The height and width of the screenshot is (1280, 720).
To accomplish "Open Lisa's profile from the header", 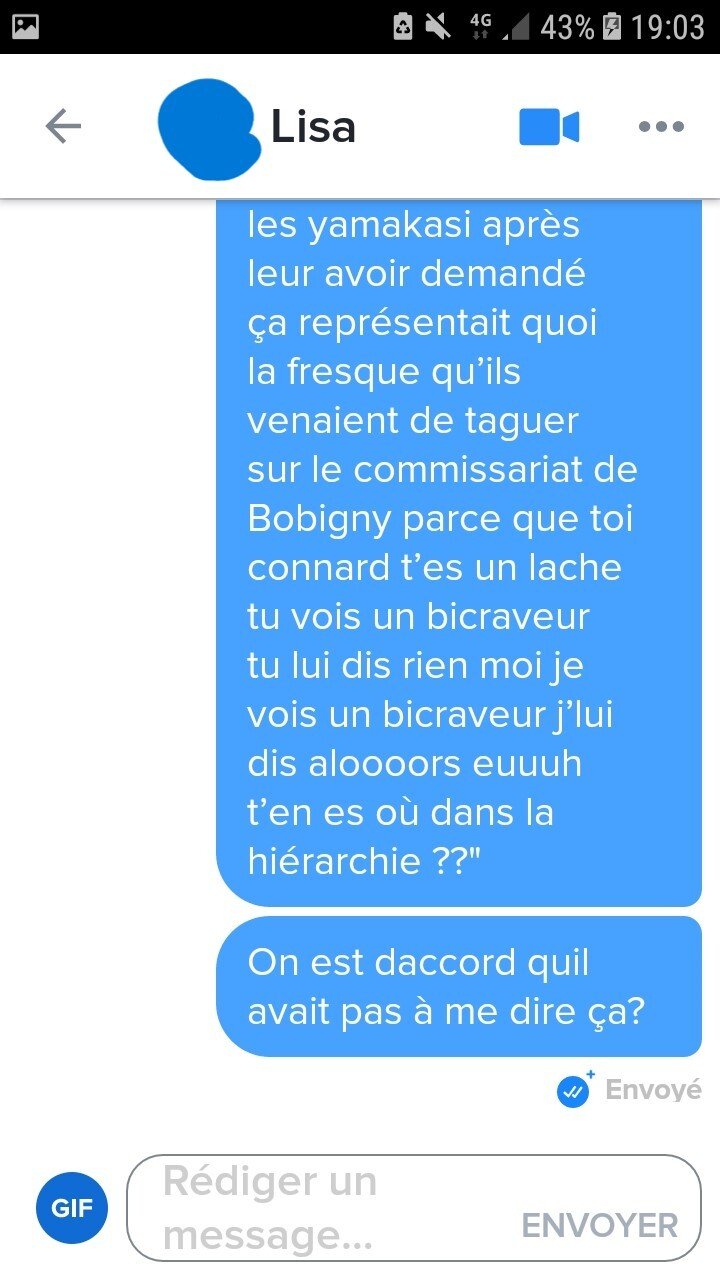I will 312,128.
